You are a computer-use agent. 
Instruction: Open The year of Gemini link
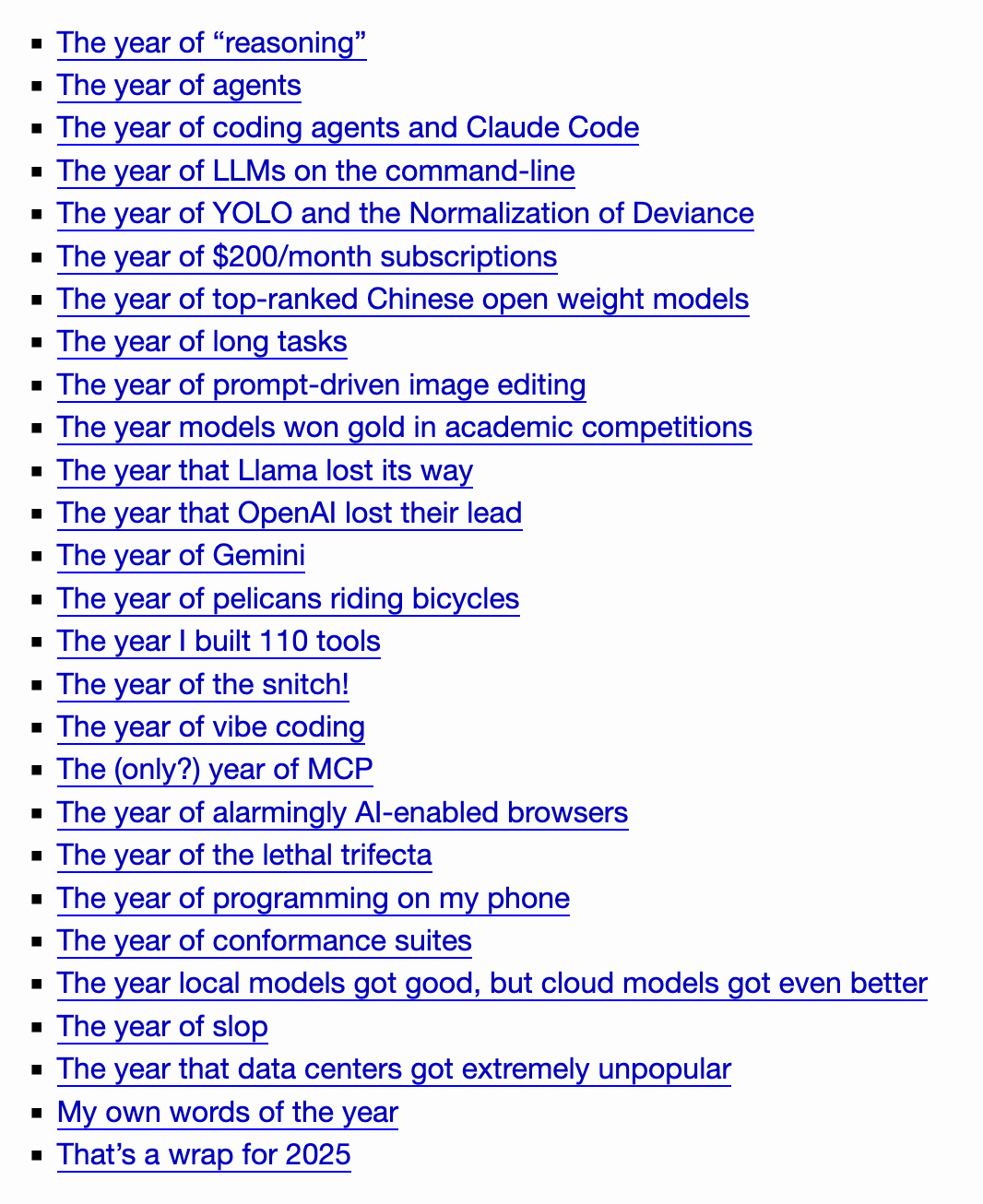pyautogui.click(x=181, y=556)
